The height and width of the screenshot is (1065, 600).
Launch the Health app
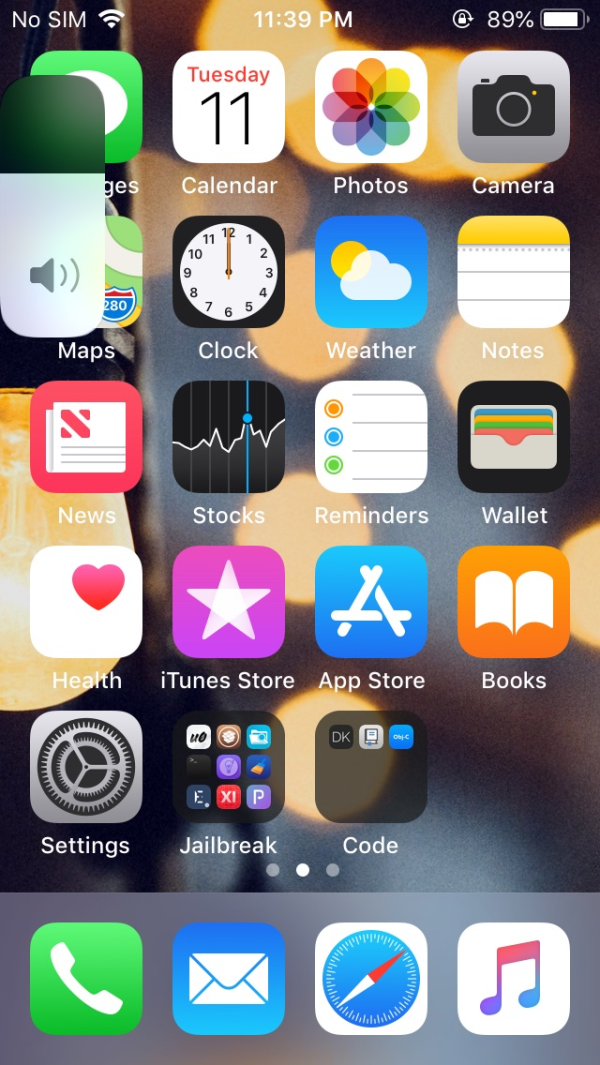coord(86,602)
